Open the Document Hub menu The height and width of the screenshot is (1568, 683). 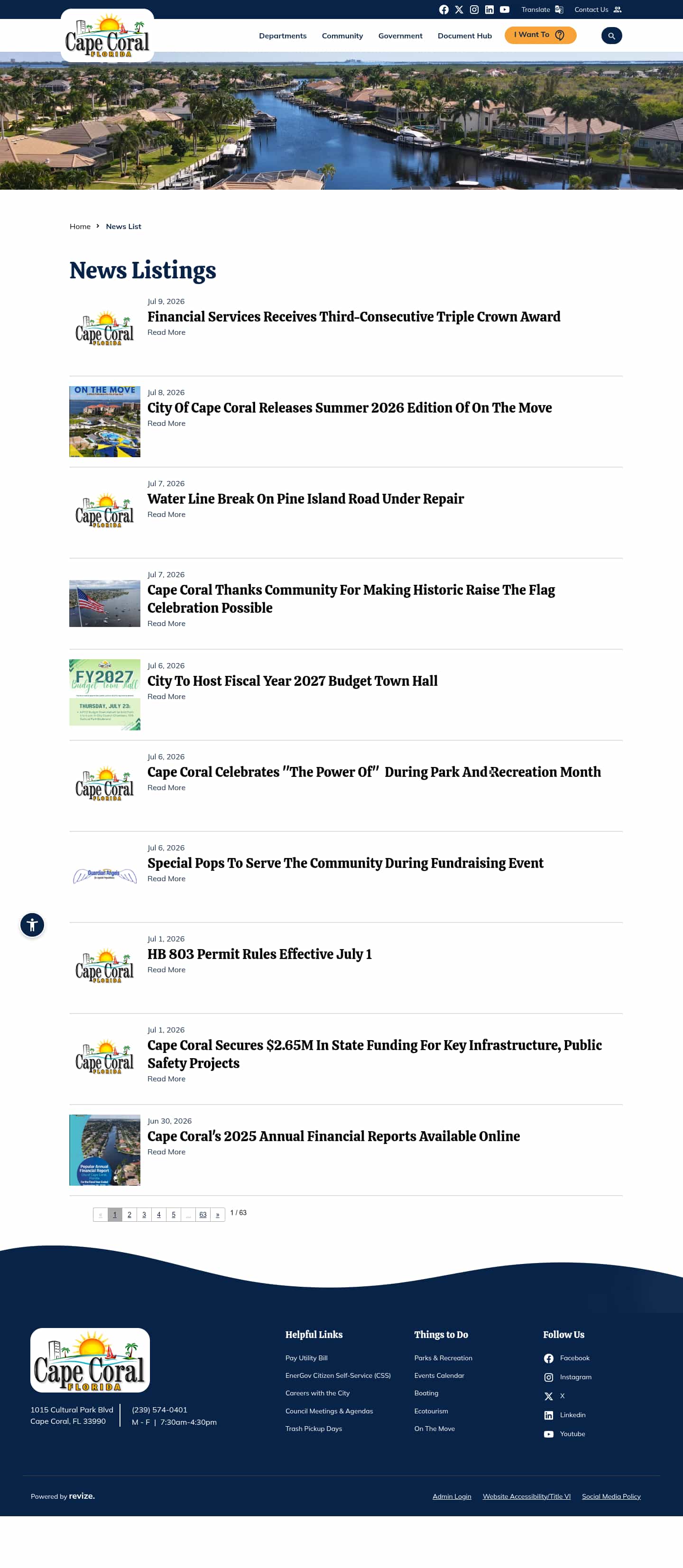(x=464, y=36)
